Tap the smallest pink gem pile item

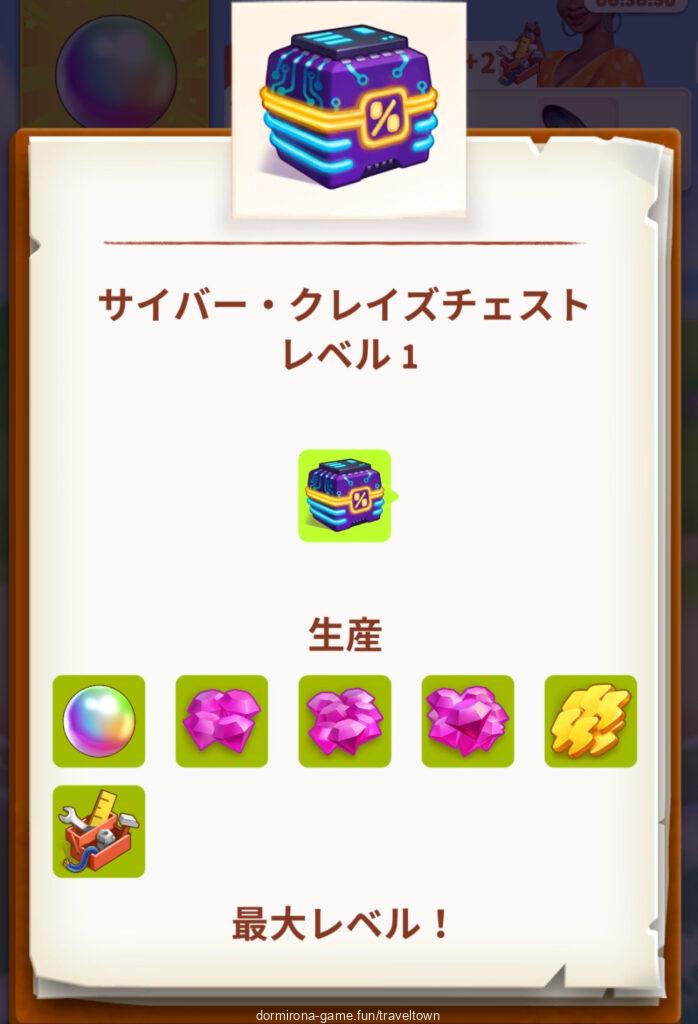click(221, 721)
